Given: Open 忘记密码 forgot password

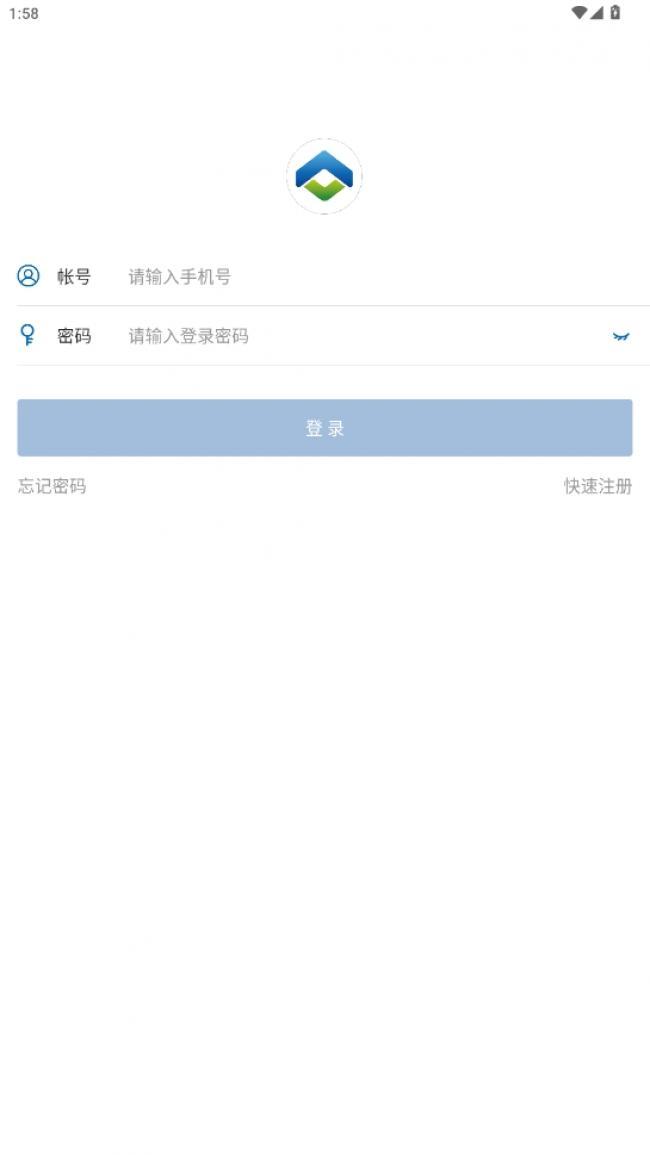Looking at the screenshot, I should point(52,486).
